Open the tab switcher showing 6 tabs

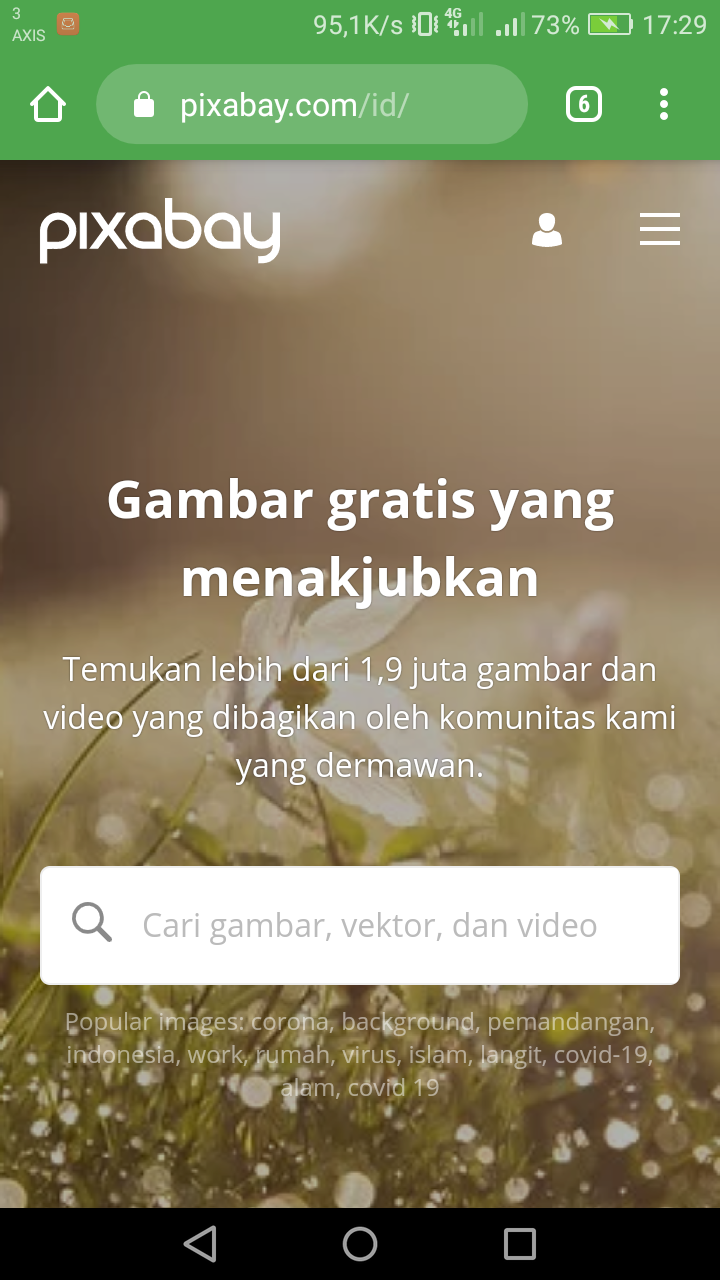[584, 105]
